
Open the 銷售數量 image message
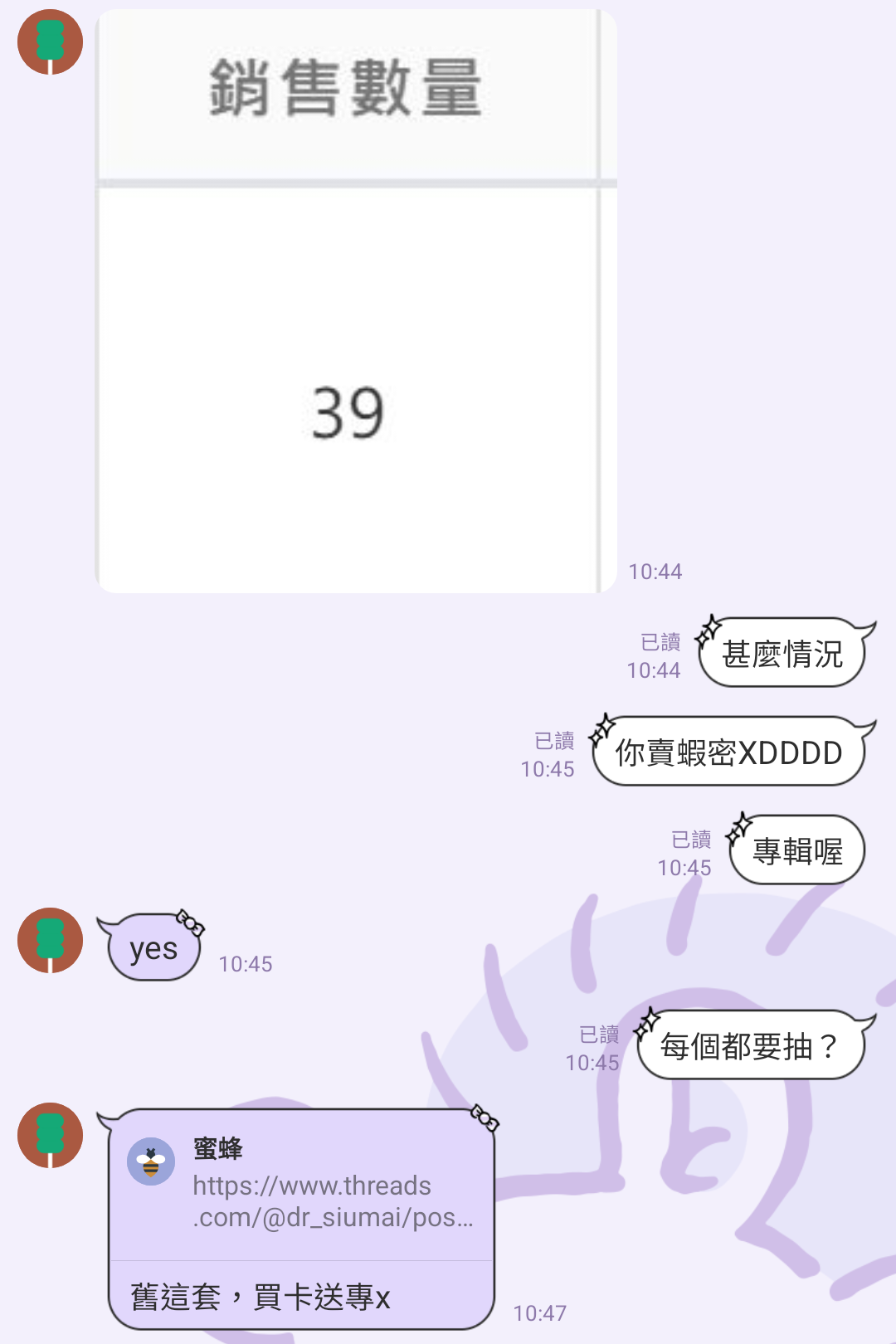tap(356, 300)
